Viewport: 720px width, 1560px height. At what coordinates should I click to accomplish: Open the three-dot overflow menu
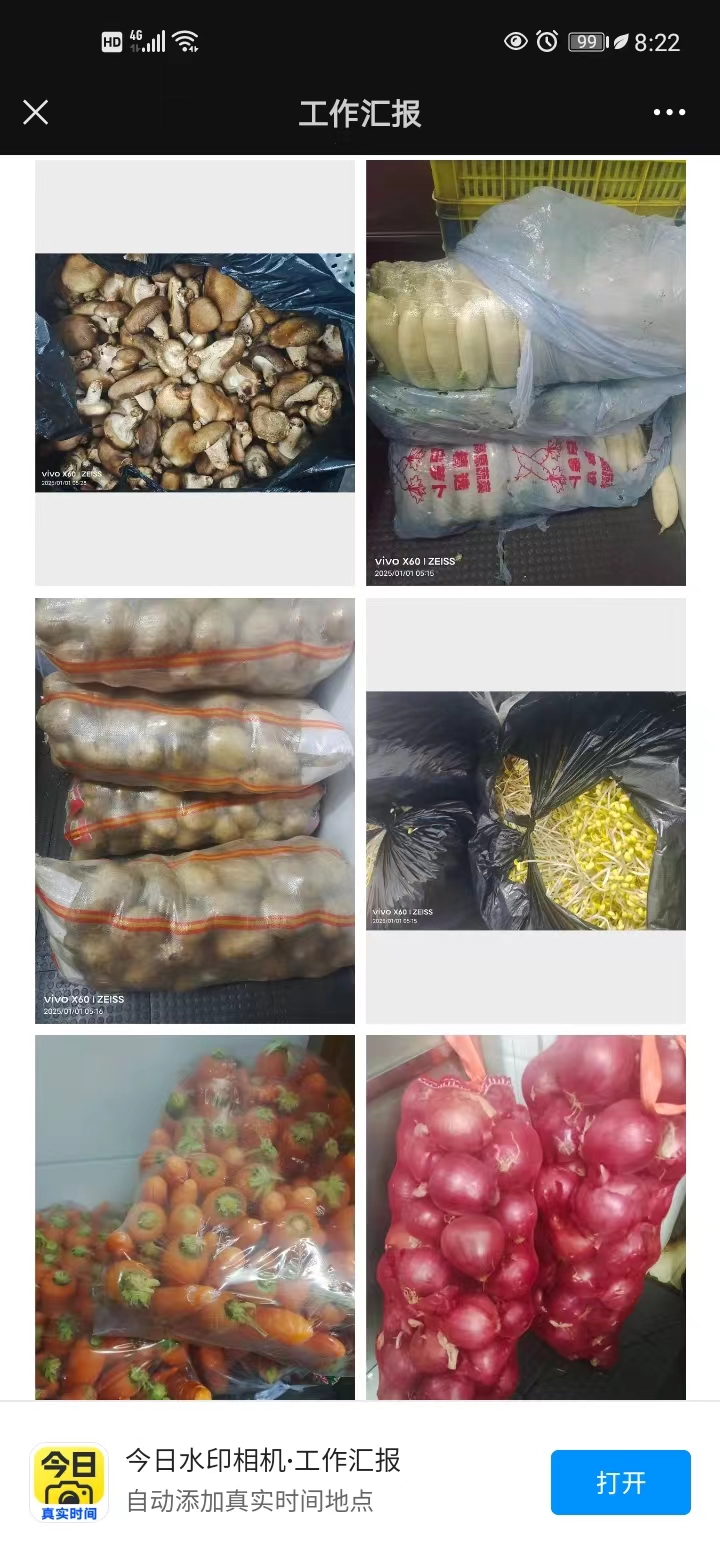pos(669,112)
